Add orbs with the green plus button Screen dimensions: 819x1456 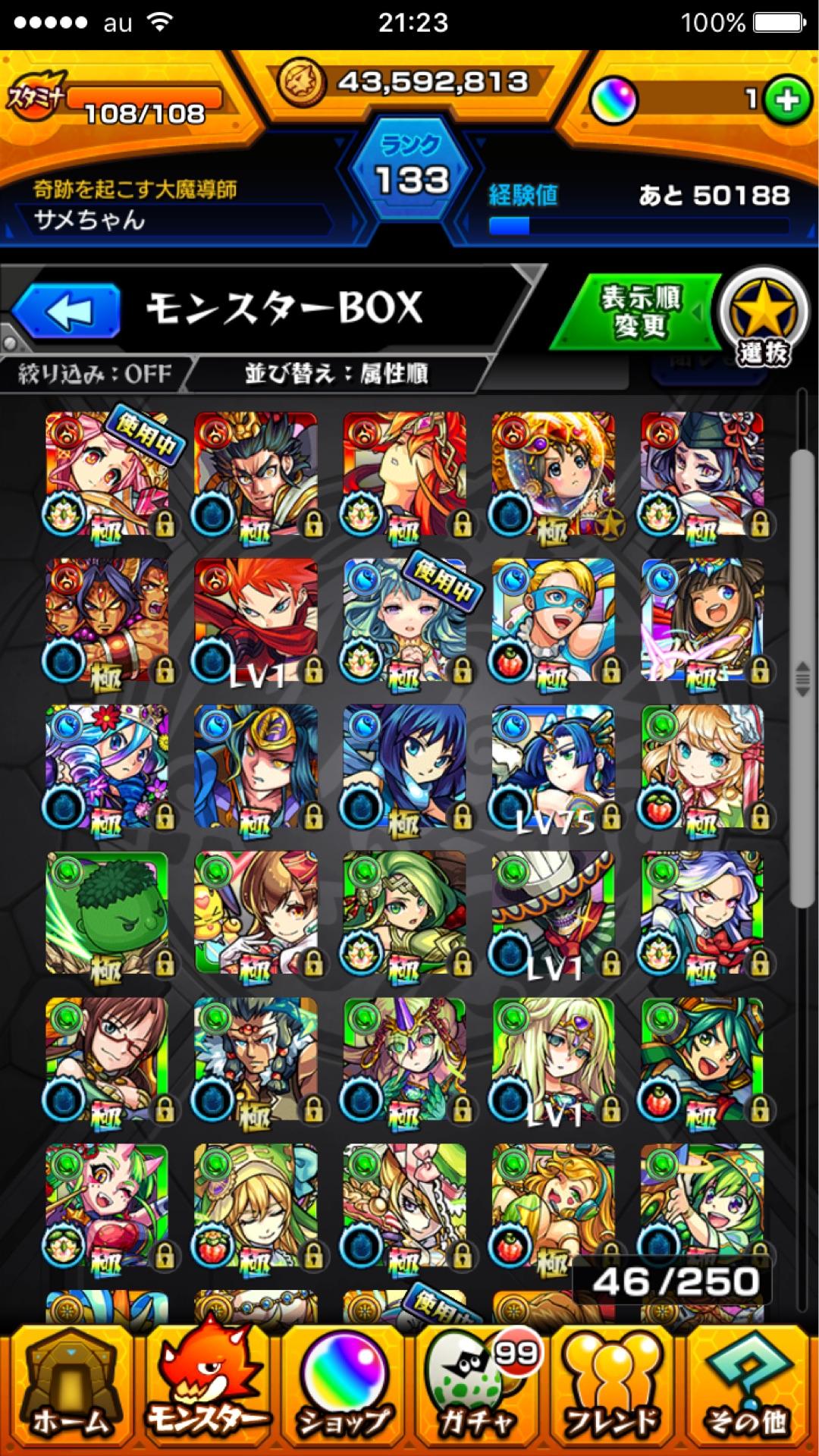[x=786, y=100]
